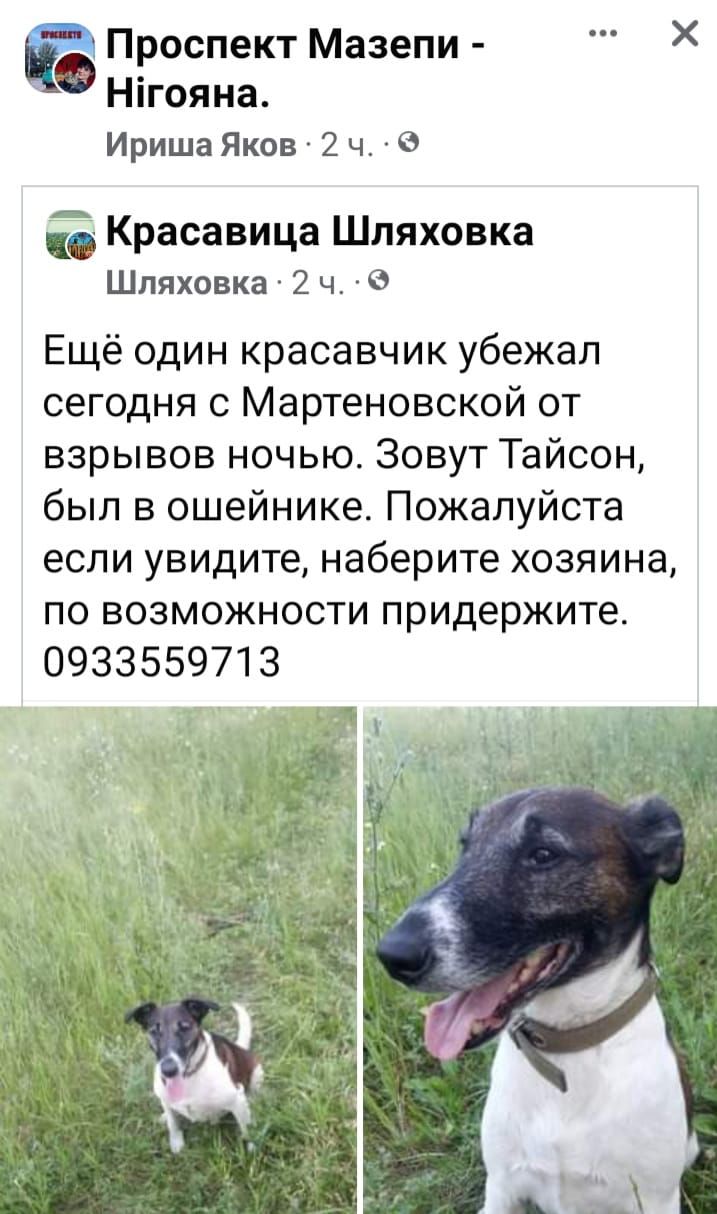
Task: Open the close-up photo of the dog's face
Action: (x=540, y=960)
